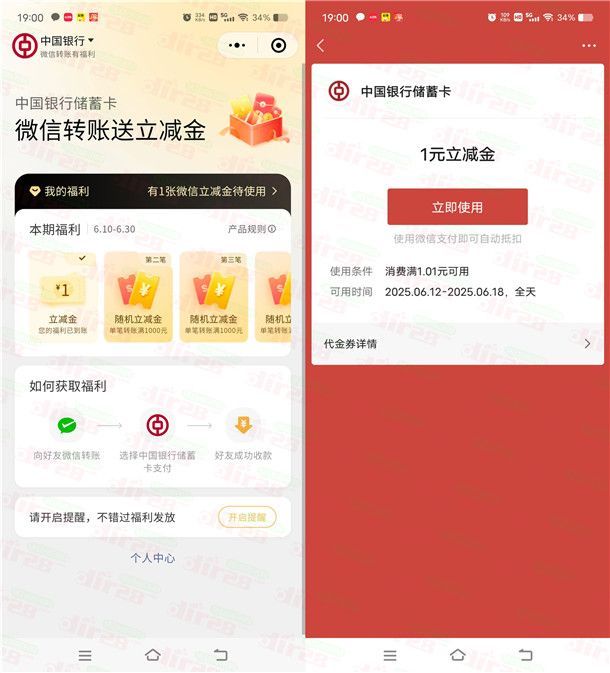Tap the 立即使用 button
This screenshot has height=673, width=610.
(x=457, y=207)
